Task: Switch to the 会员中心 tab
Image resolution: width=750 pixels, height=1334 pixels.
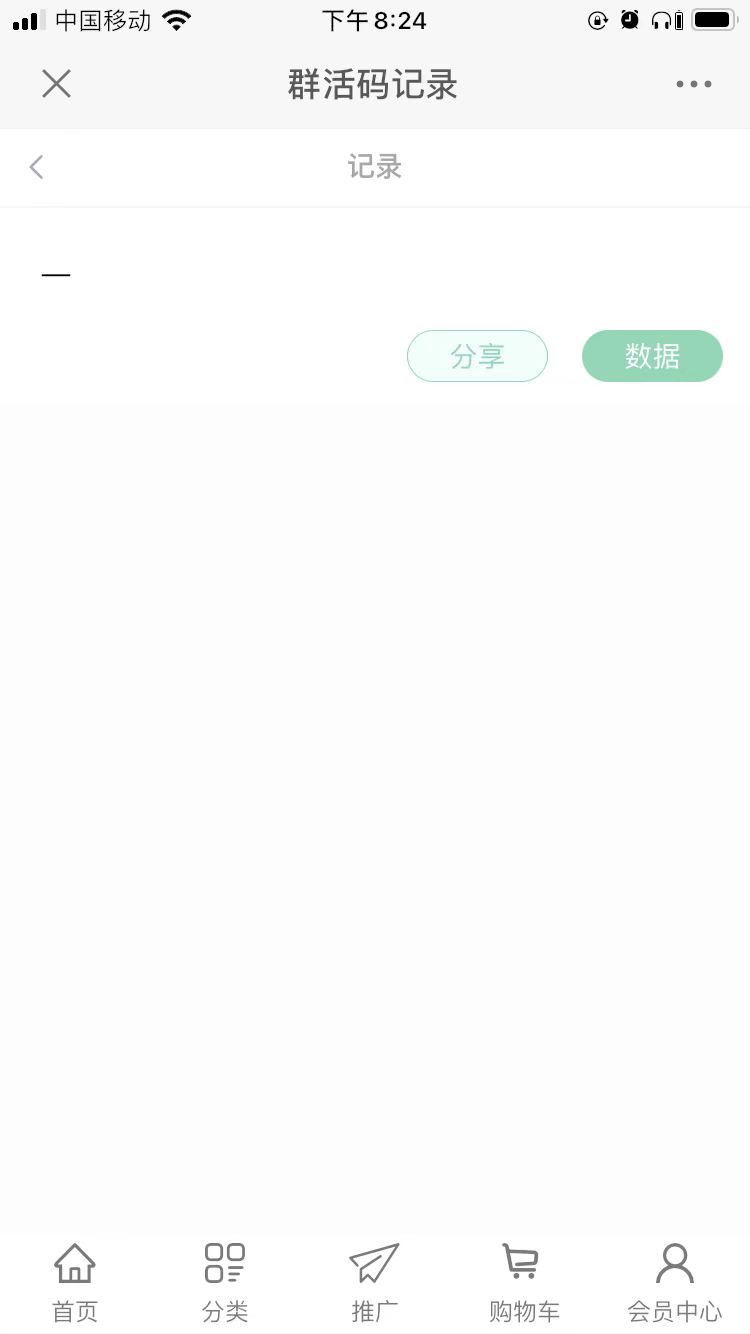Action: point(674,1282)
